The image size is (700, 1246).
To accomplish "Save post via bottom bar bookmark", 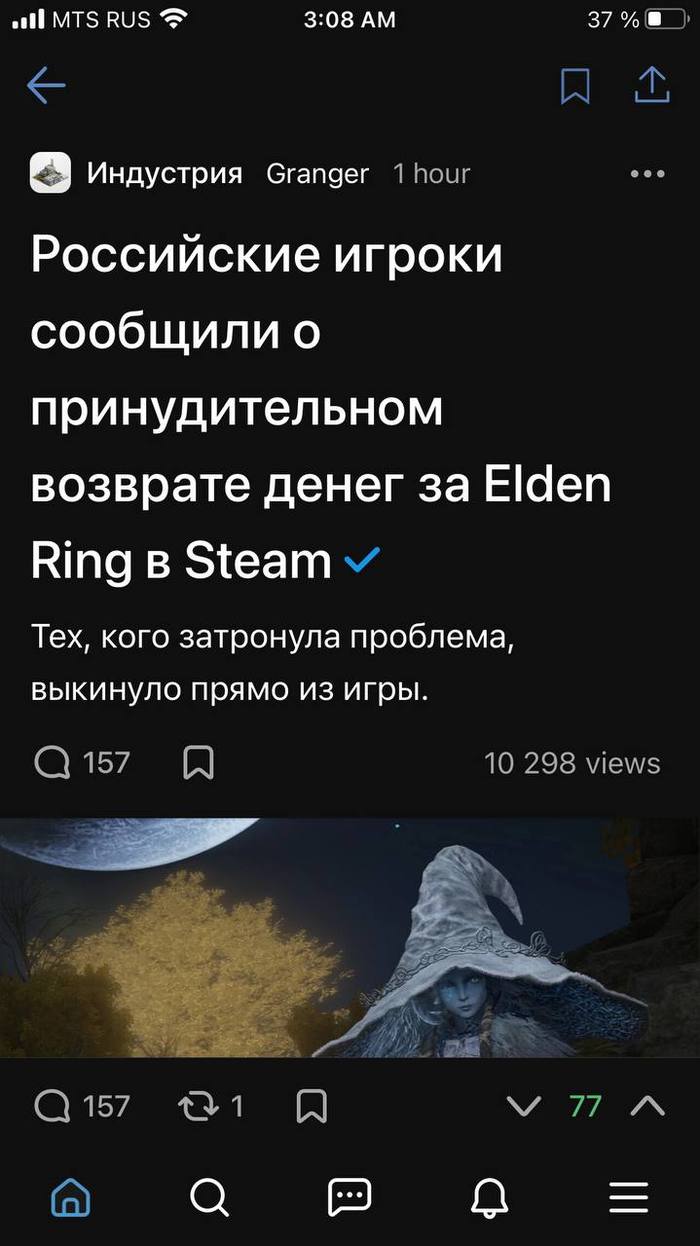I will coord(311,1106).
